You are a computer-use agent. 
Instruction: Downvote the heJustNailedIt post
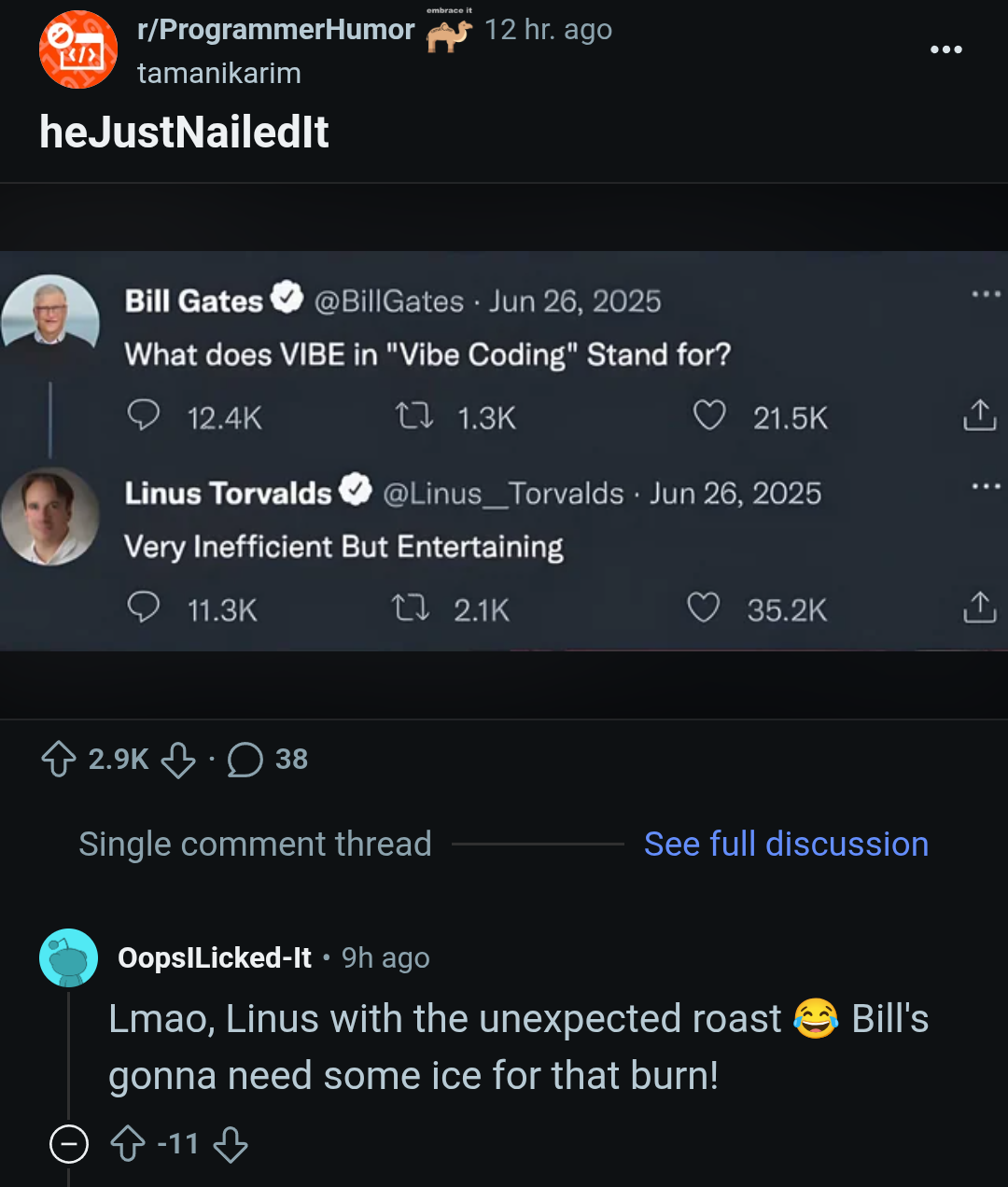[x=178, y=760]
